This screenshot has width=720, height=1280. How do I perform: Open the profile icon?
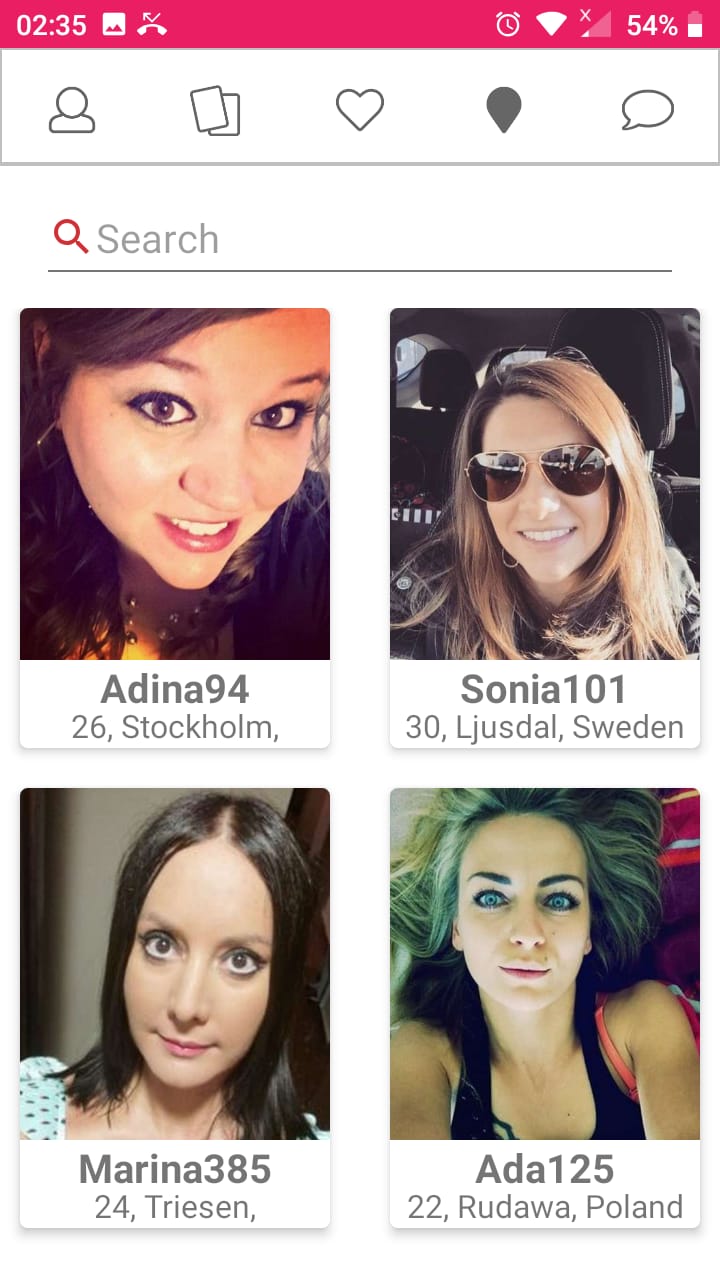pos(71,110)
